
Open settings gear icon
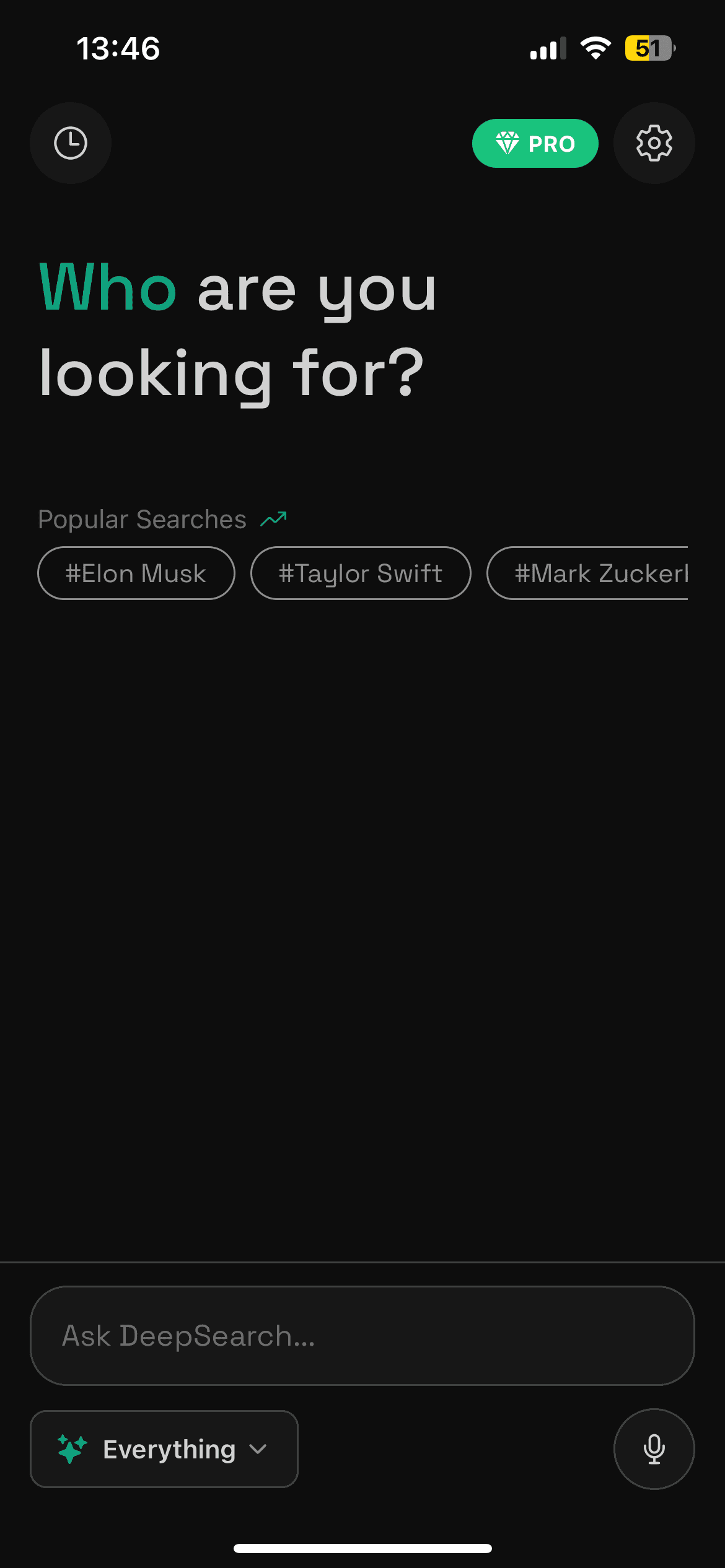pyautogui.click(x=654, y=143)
